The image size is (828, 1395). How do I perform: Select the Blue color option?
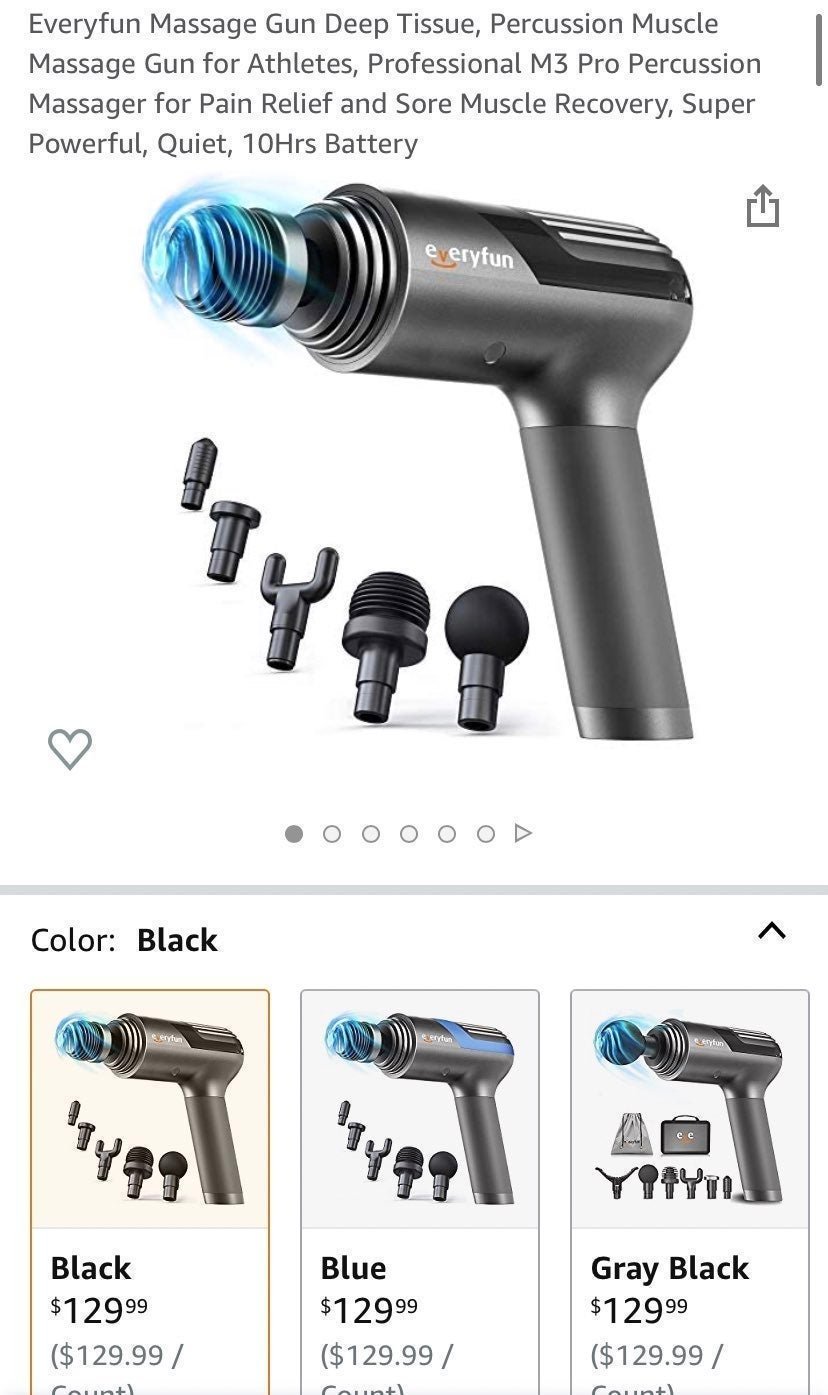pos(420,1192)
